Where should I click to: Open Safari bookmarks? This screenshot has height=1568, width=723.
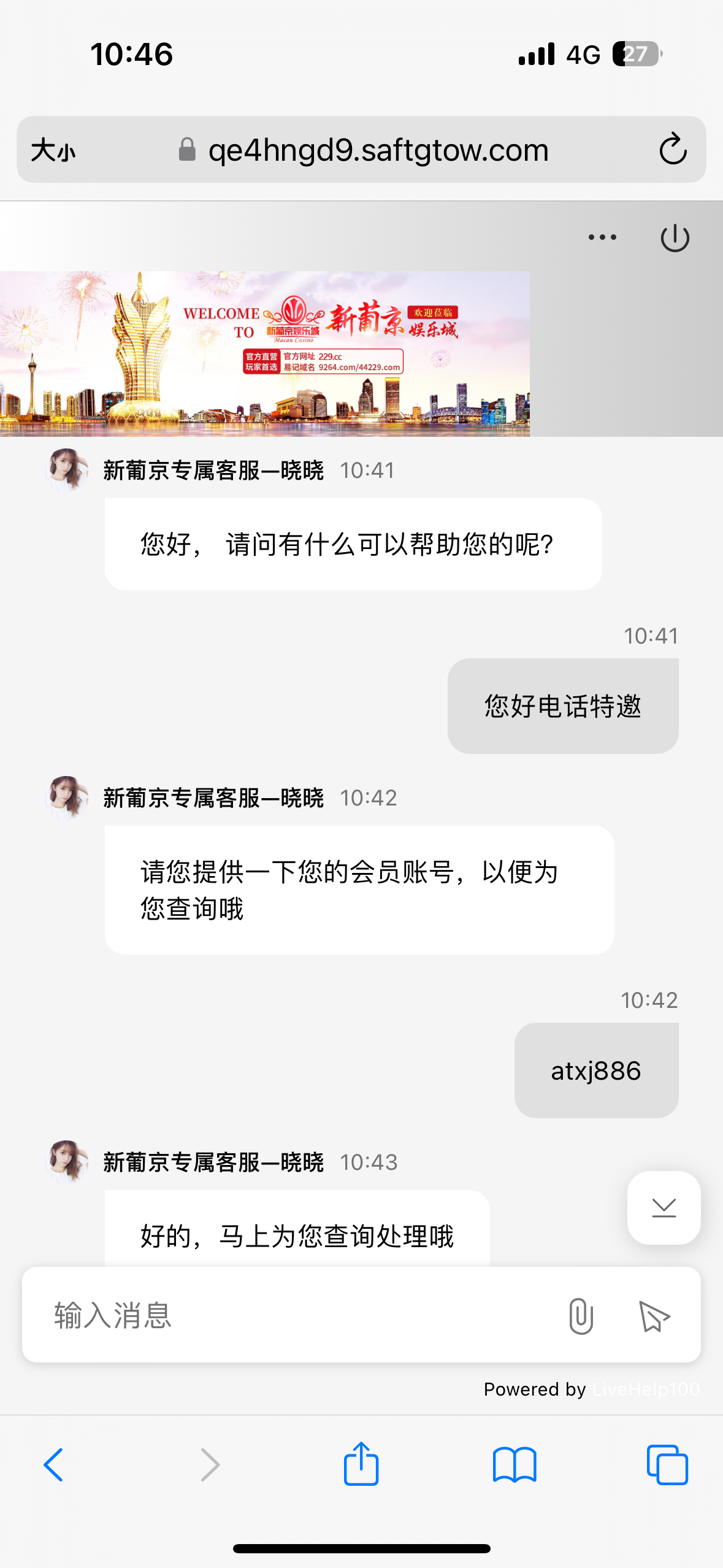(x=515, y=1465)
